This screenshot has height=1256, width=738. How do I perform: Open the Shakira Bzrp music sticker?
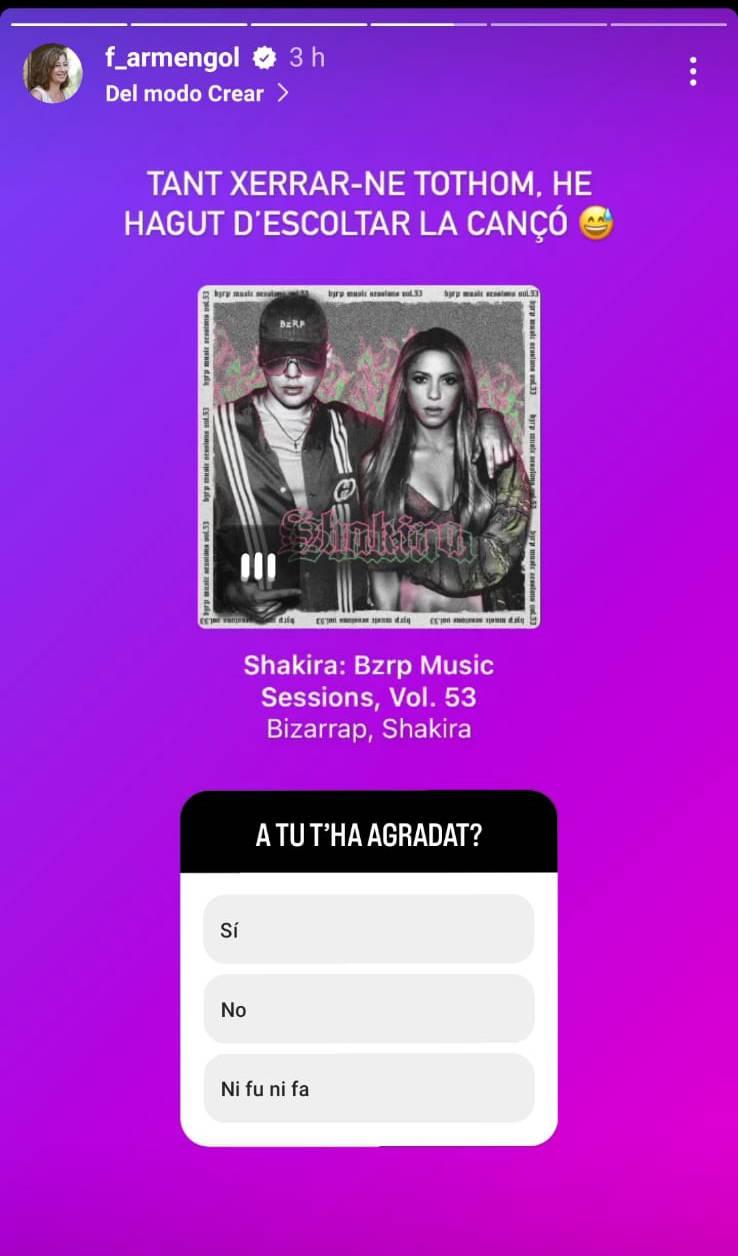click(368, 458)
